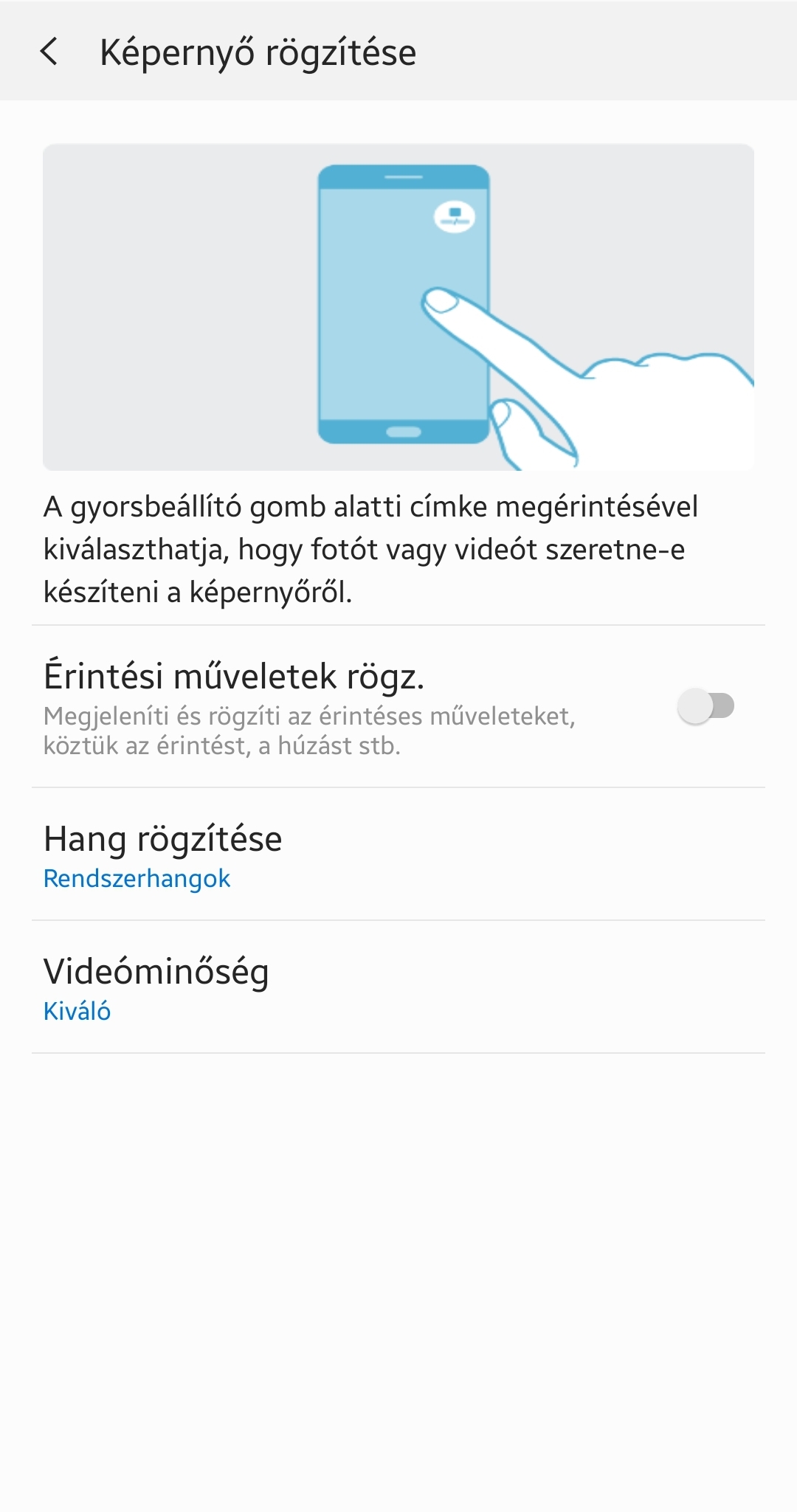Image resolution: width=797 pixels, height=1512 pixels.
Task: Enable the Érintési műveletek rögz. switch
Action: (706, 706)
